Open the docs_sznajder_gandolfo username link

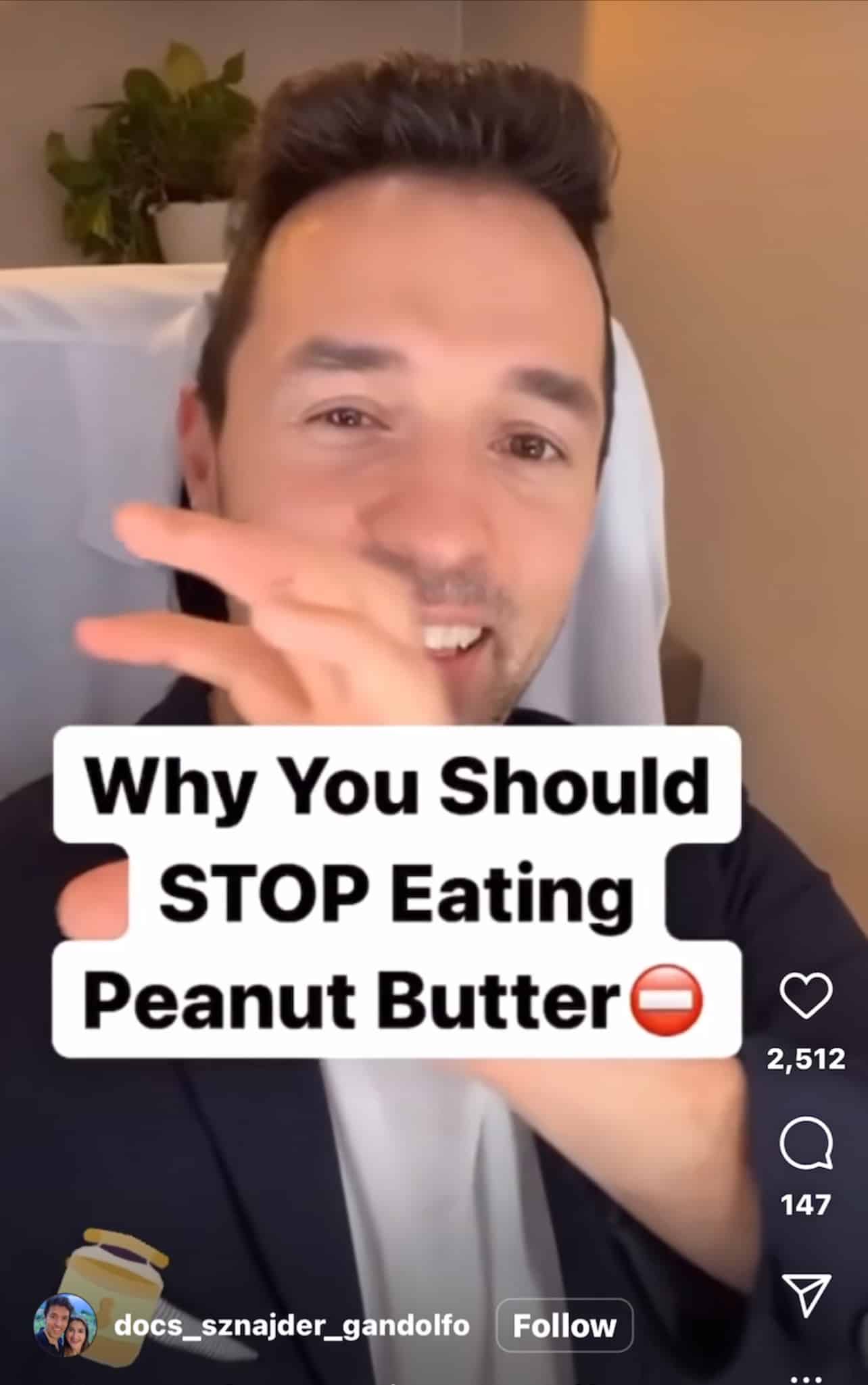[292, 1326]
